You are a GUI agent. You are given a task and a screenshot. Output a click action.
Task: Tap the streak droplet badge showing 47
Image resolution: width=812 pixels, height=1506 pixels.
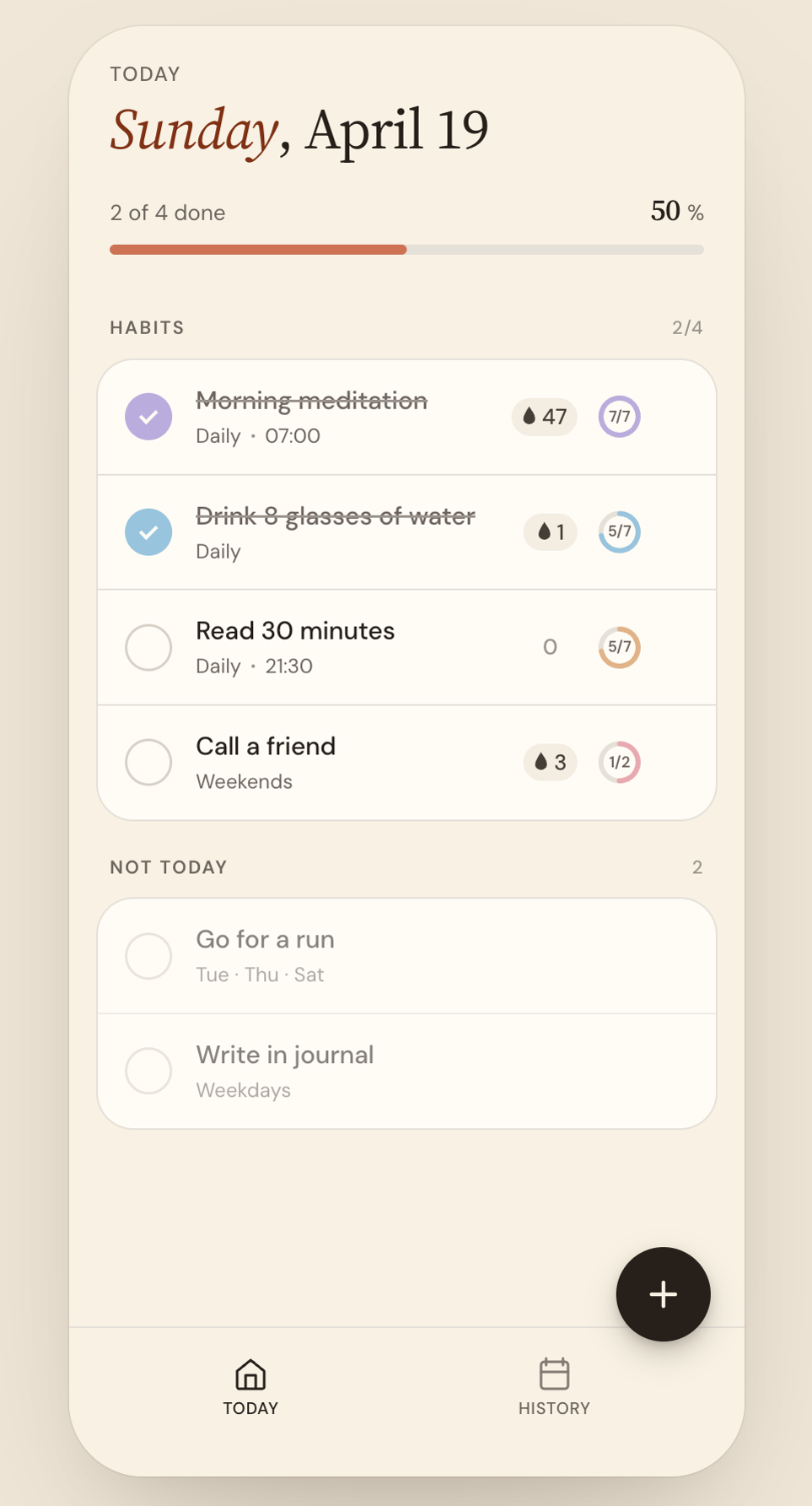pos(544,417)
